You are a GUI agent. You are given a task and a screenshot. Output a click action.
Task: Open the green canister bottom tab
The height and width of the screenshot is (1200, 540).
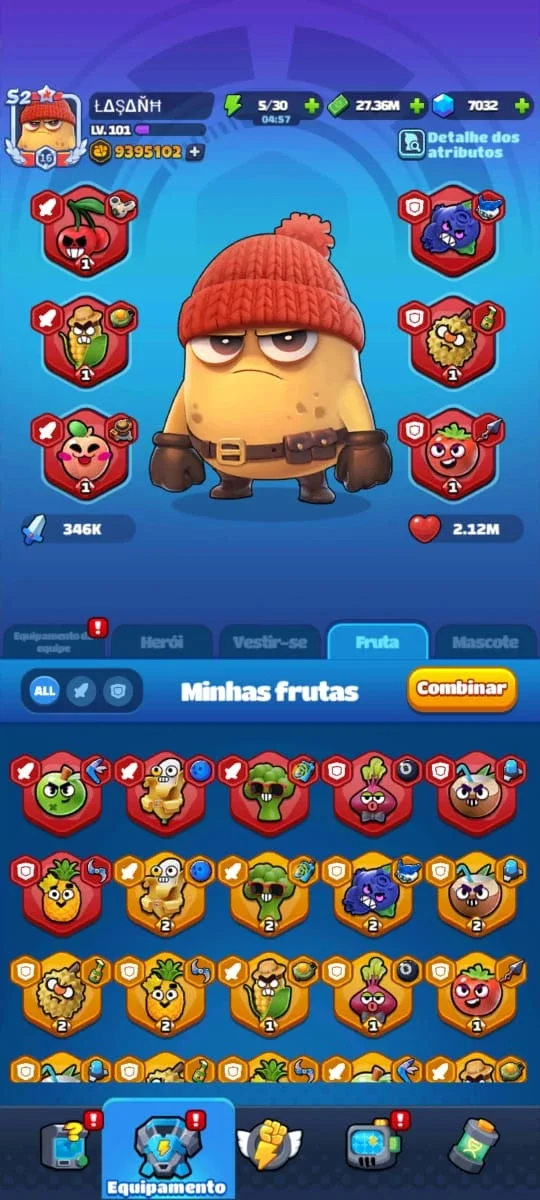click(x=476, y=1145)
